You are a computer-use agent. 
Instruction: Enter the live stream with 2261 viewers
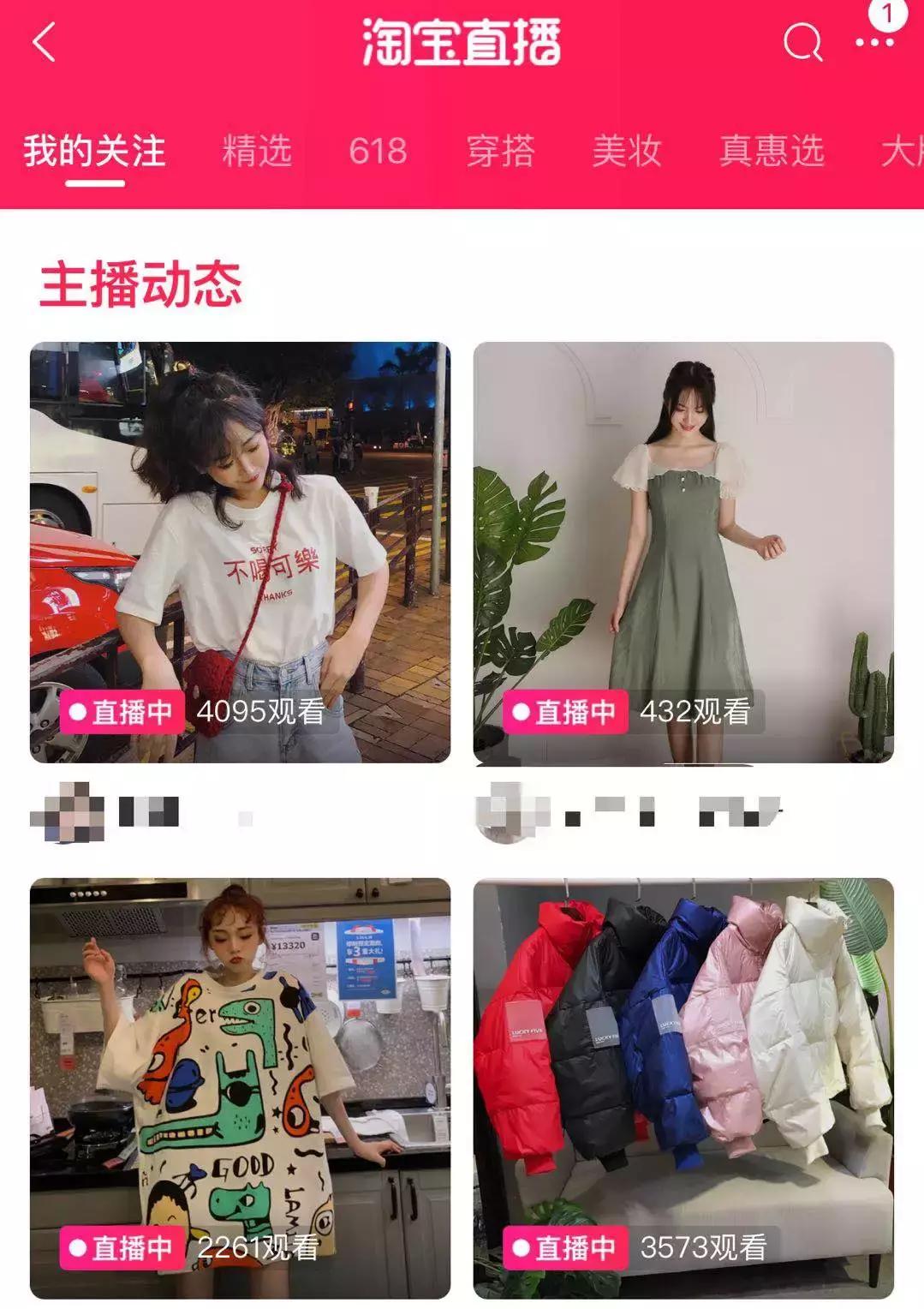(x=240, y=1086)
